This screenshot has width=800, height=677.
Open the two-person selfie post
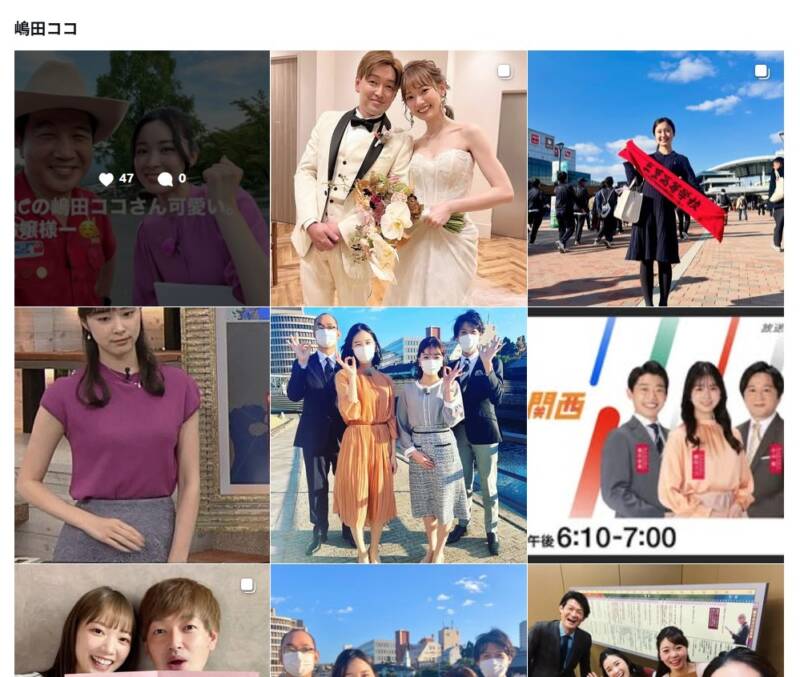pyautogui.click(x=141, y=622)
